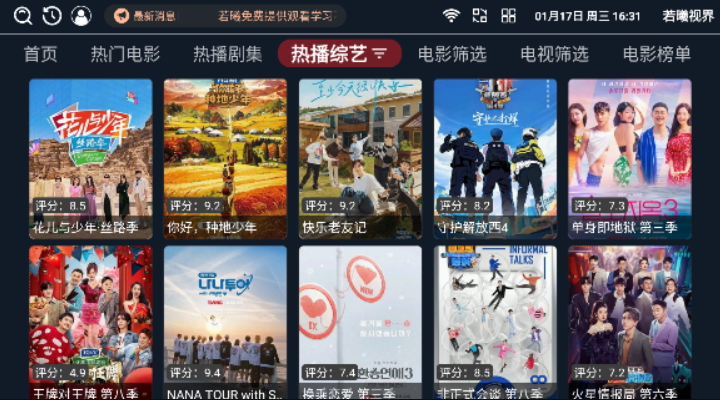Open 王牌对王牌 第八季 show card
The image size is (720, 400).
(x=91, y=322)
